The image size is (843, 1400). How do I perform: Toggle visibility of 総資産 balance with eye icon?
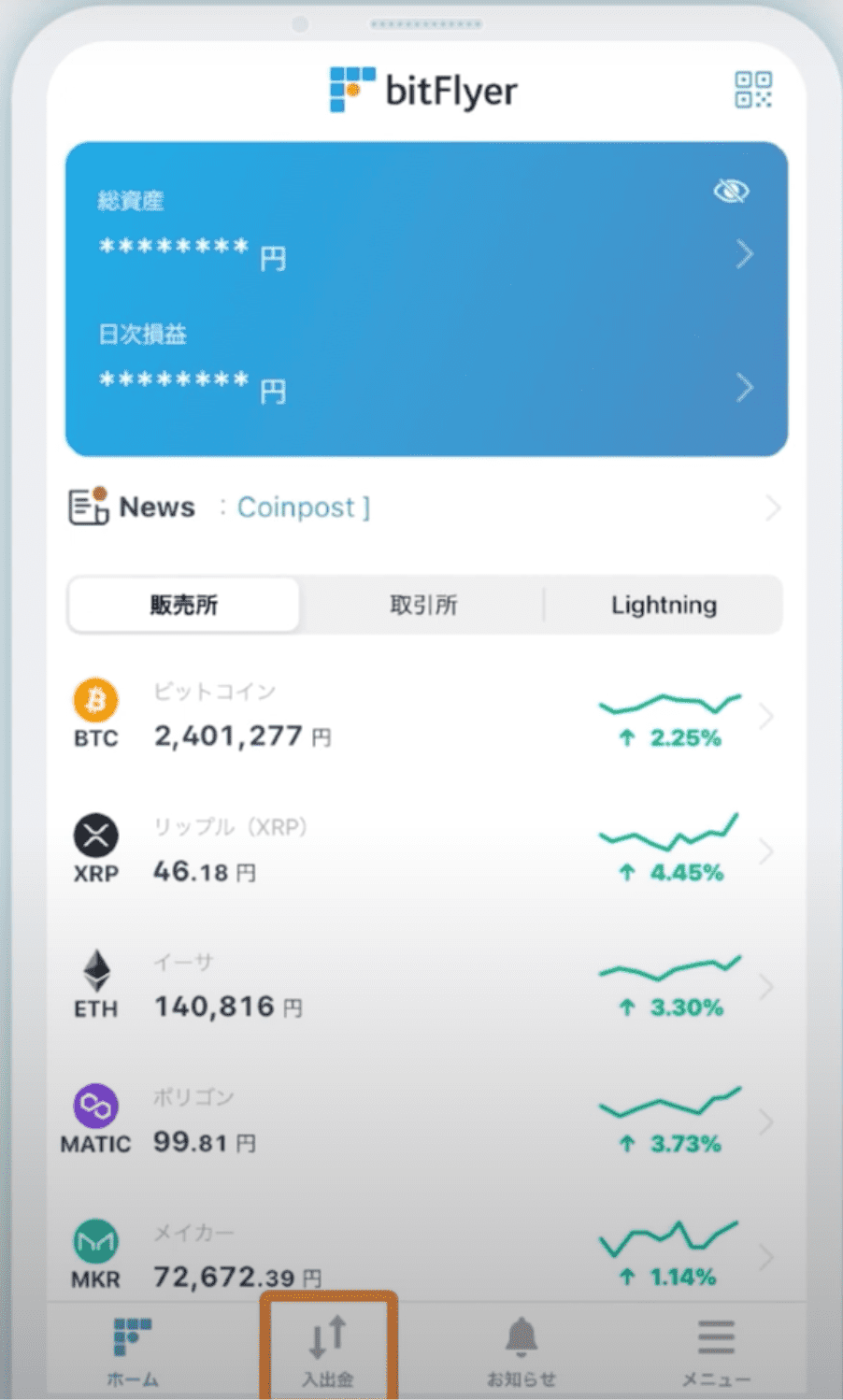(x=731, y=191)
